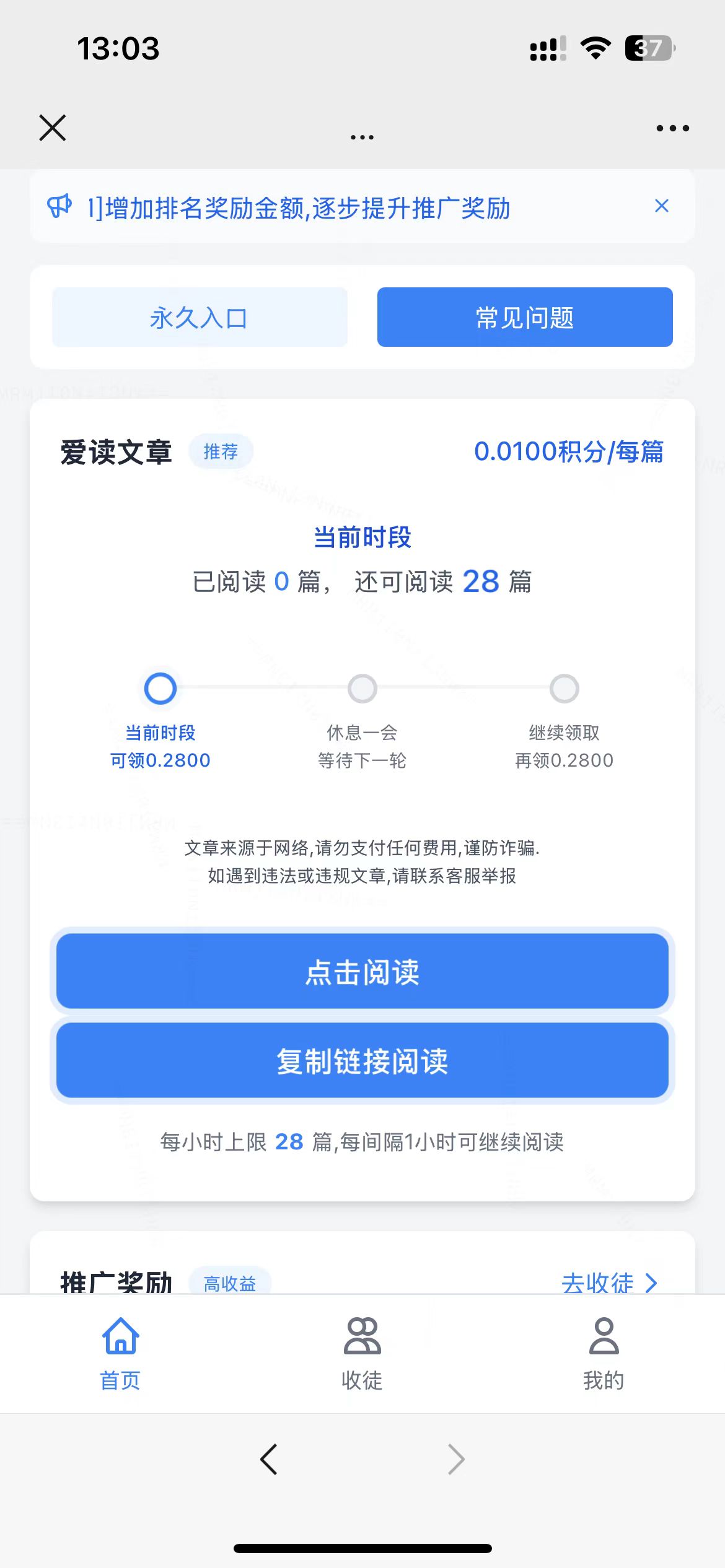Switch to the 首页 tab
Screen dimensions: 725x1568
[121, 1354]
